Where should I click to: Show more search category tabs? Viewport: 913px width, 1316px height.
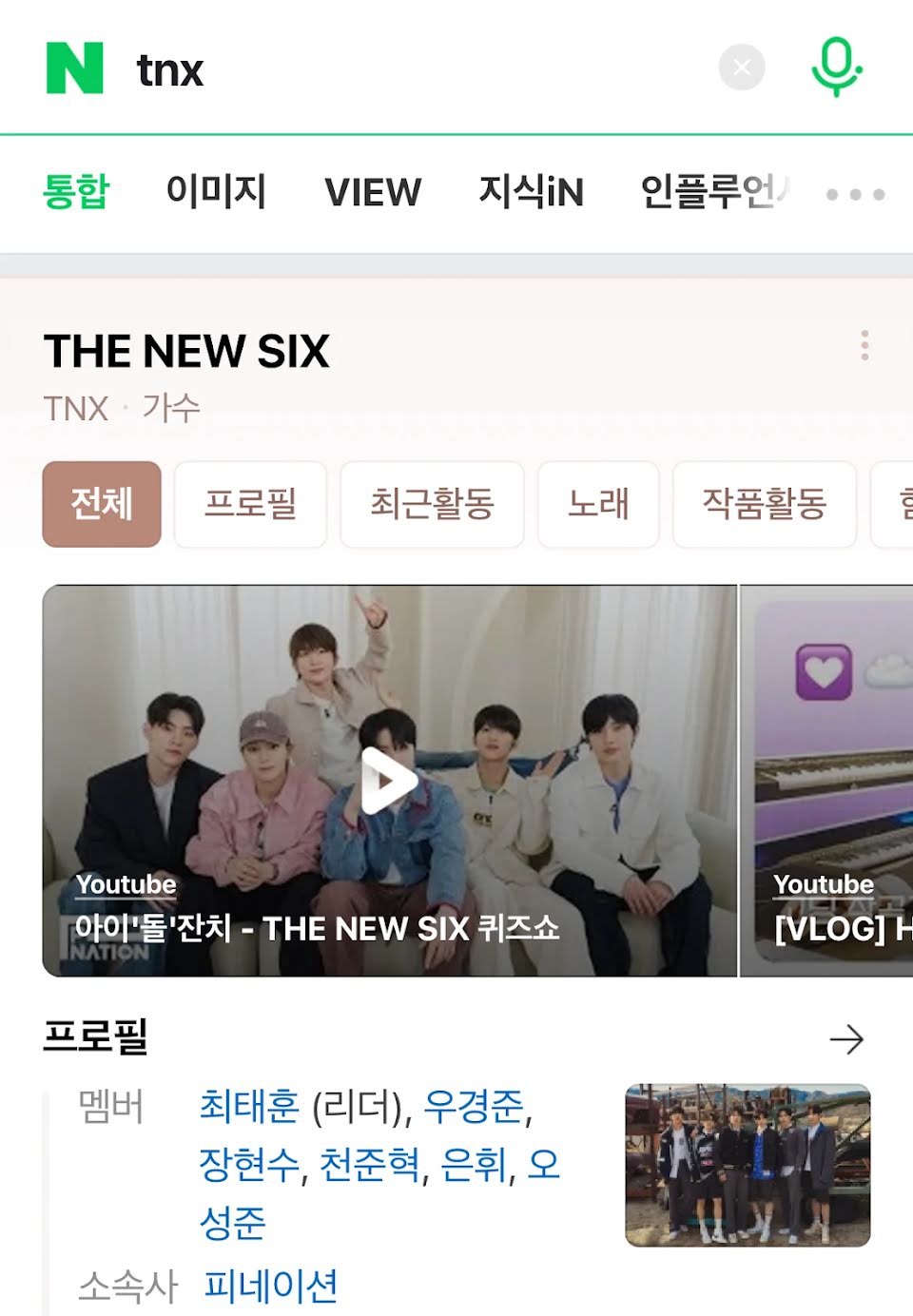855,194
